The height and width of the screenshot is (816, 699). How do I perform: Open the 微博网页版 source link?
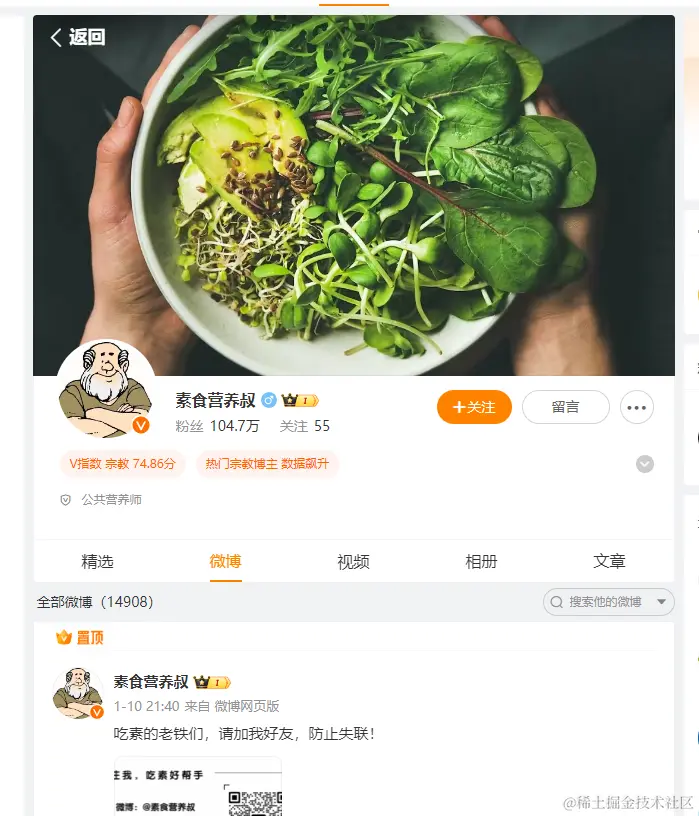point(247,706)
